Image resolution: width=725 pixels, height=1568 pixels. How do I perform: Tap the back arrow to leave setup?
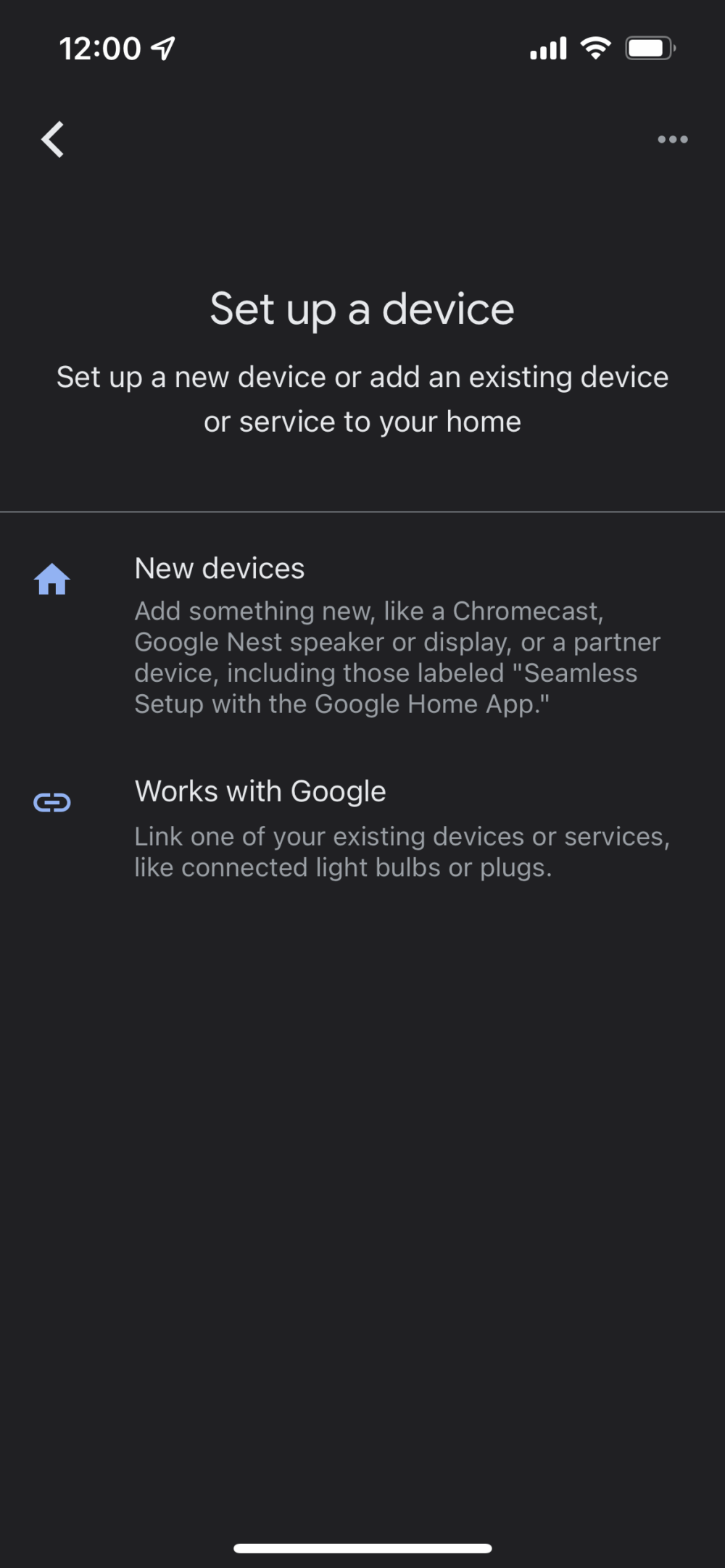[52, 139]
